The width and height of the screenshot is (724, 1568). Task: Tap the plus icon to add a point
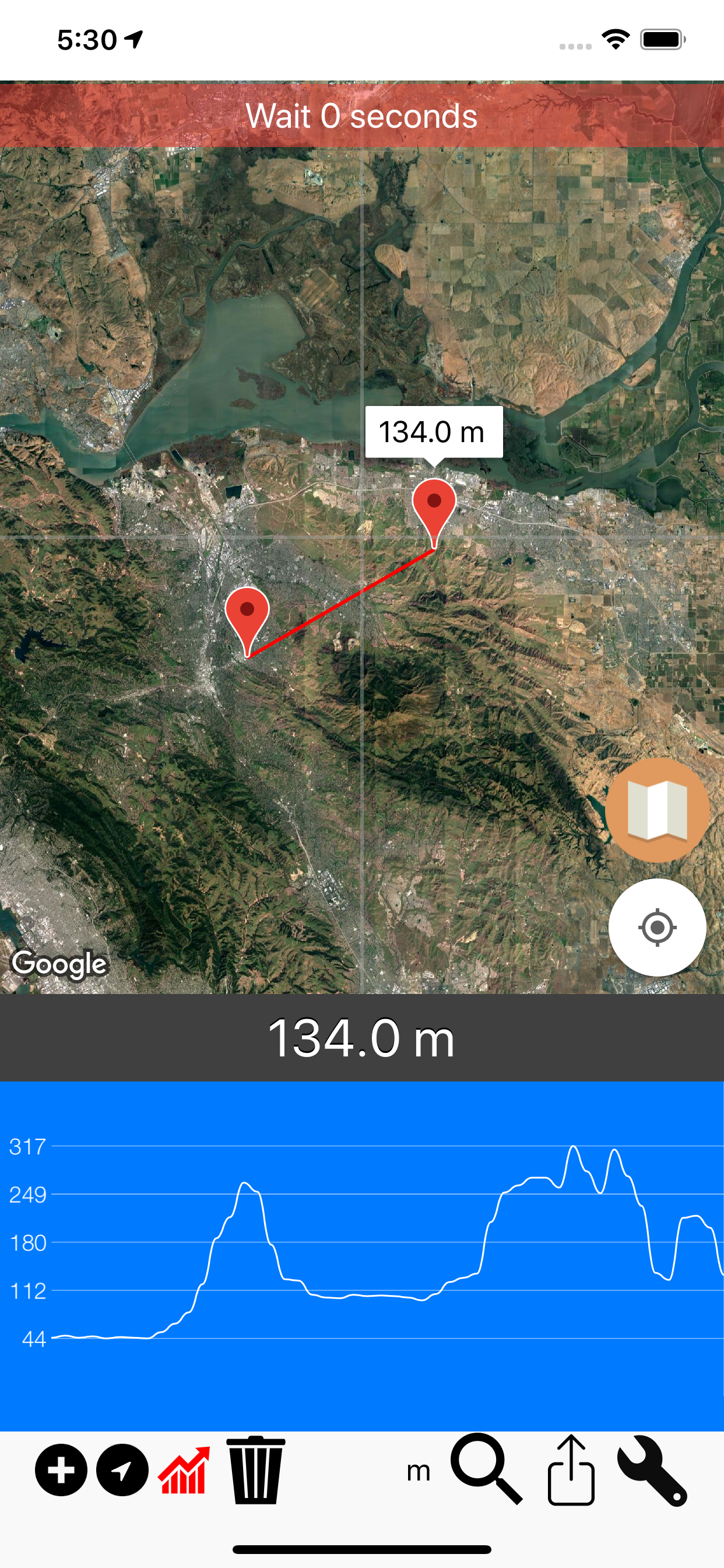(x=61, y=1470)
